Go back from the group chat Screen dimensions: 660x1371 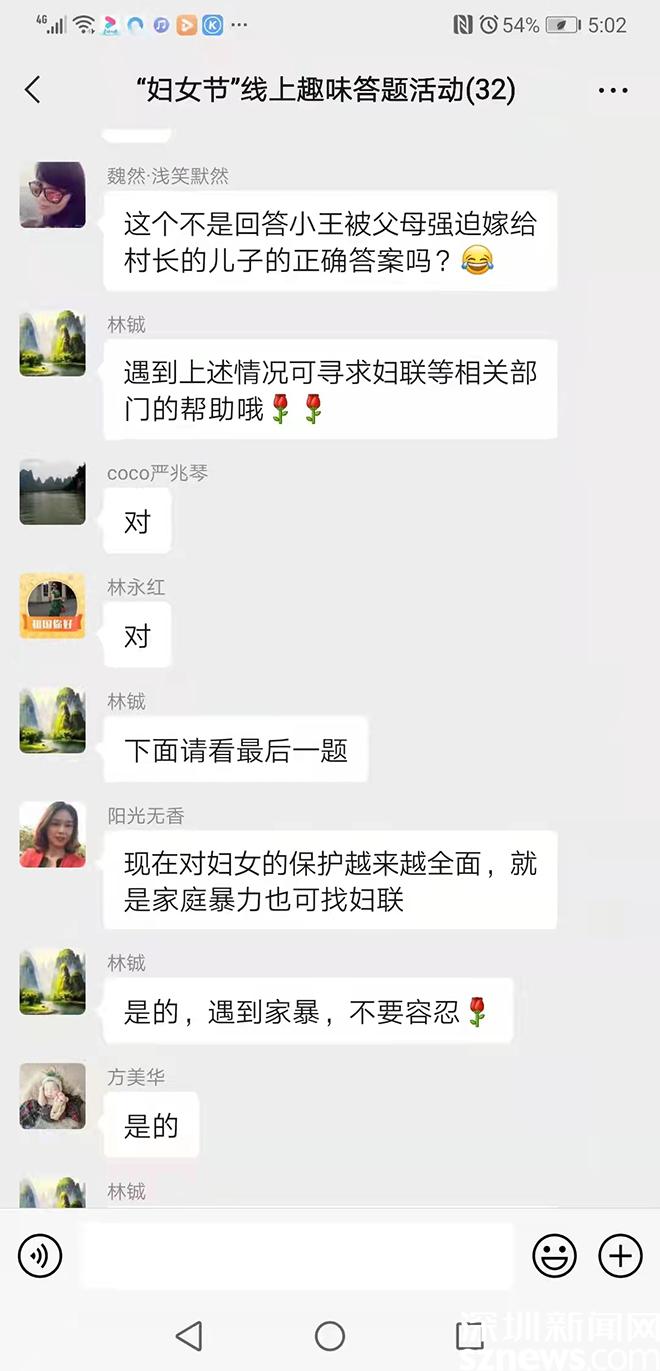pyautogui.click(x=33, y=90)
